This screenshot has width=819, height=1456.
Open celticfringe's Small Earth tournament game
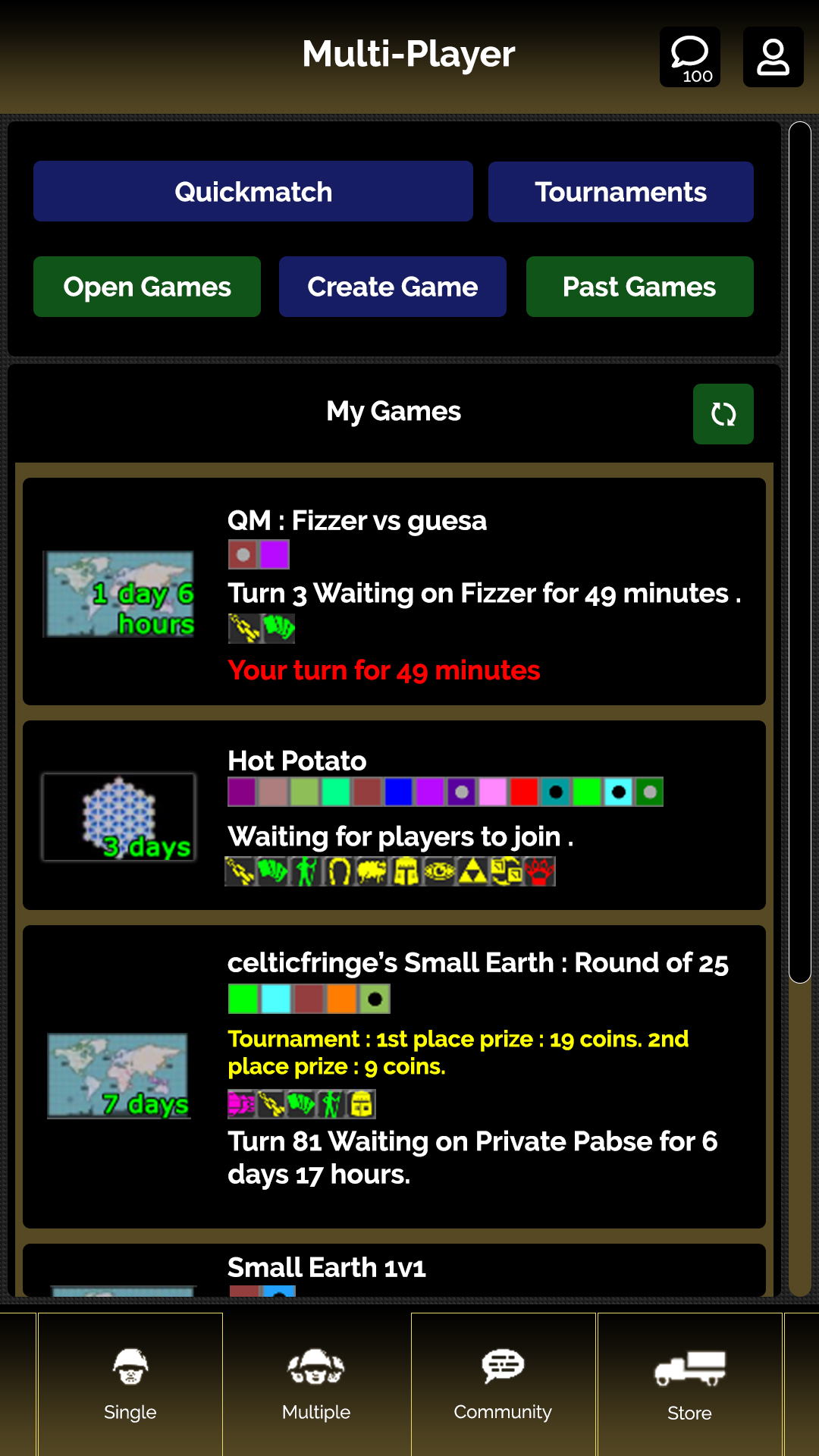394,1075
